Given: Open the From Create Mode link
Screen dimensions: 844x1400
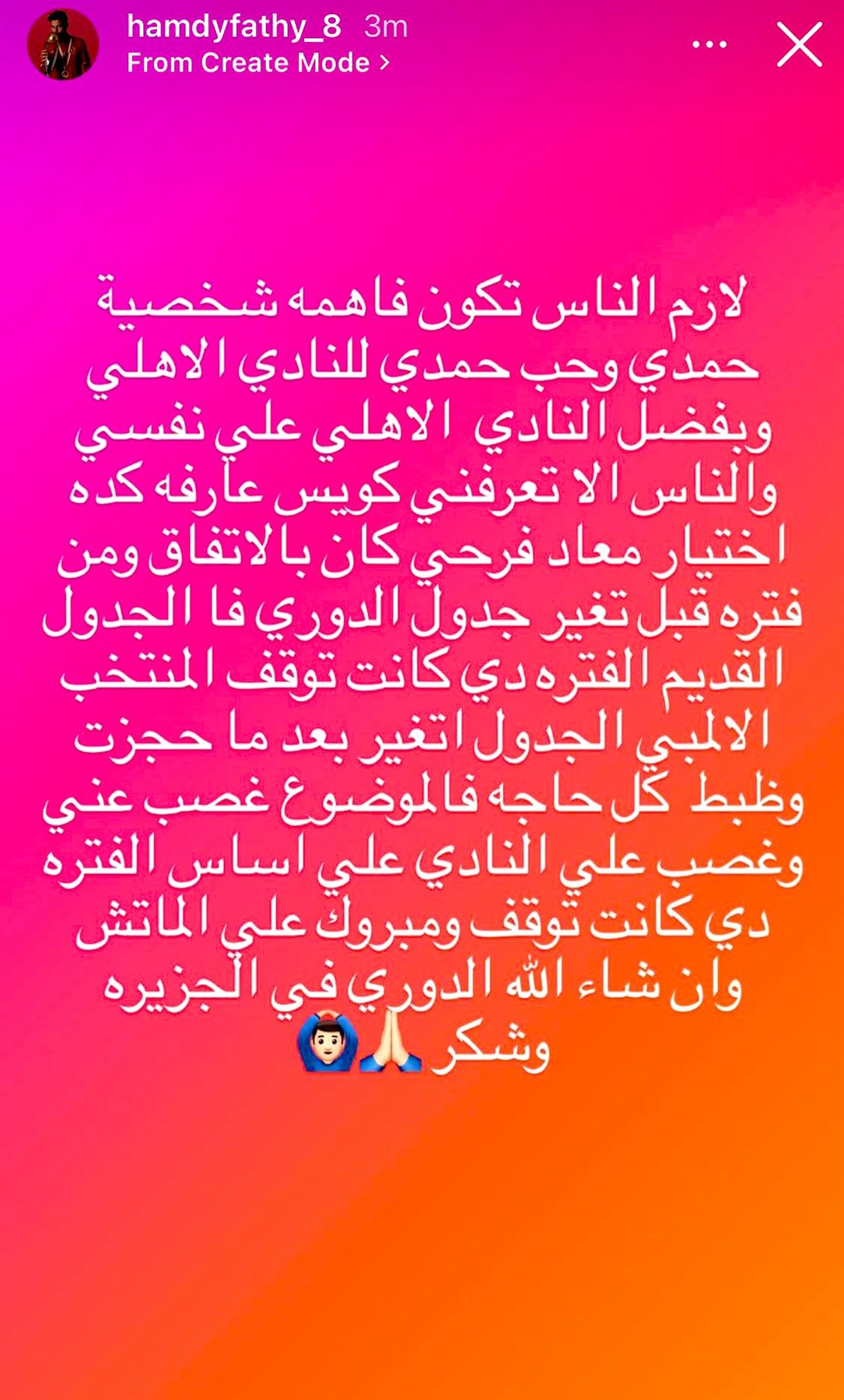Looking at the screenshot, I should [257, 63].
